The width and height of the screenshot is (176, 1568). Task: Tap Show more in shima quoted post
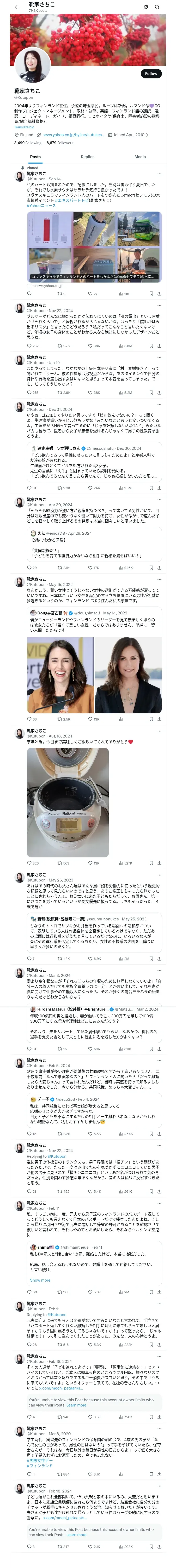[x=40, y=1280]
